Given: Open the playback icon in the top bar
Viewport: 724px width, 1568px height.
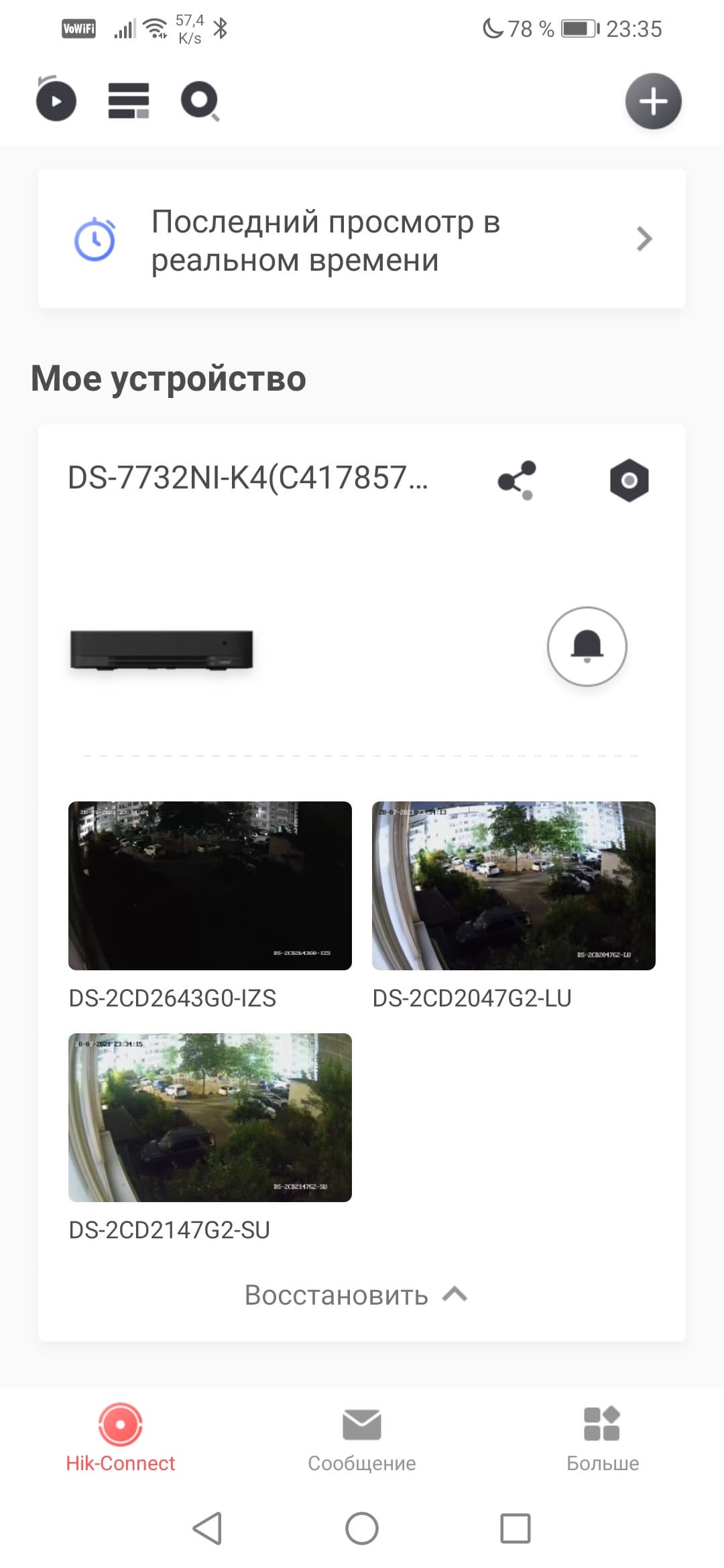Looking at the screenshot, I should tap(56, 101).
